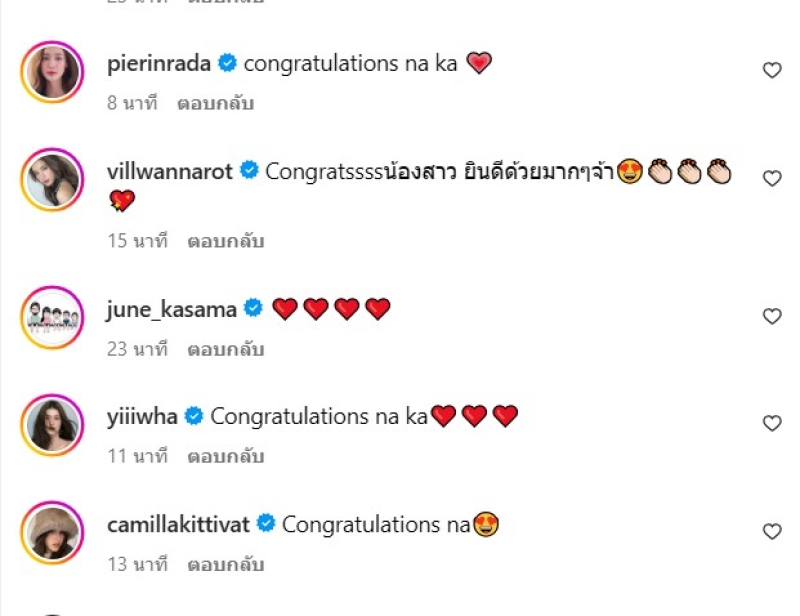Open camillakittivat's profile picture
The image size is (800, 616).
click(52, 533)
